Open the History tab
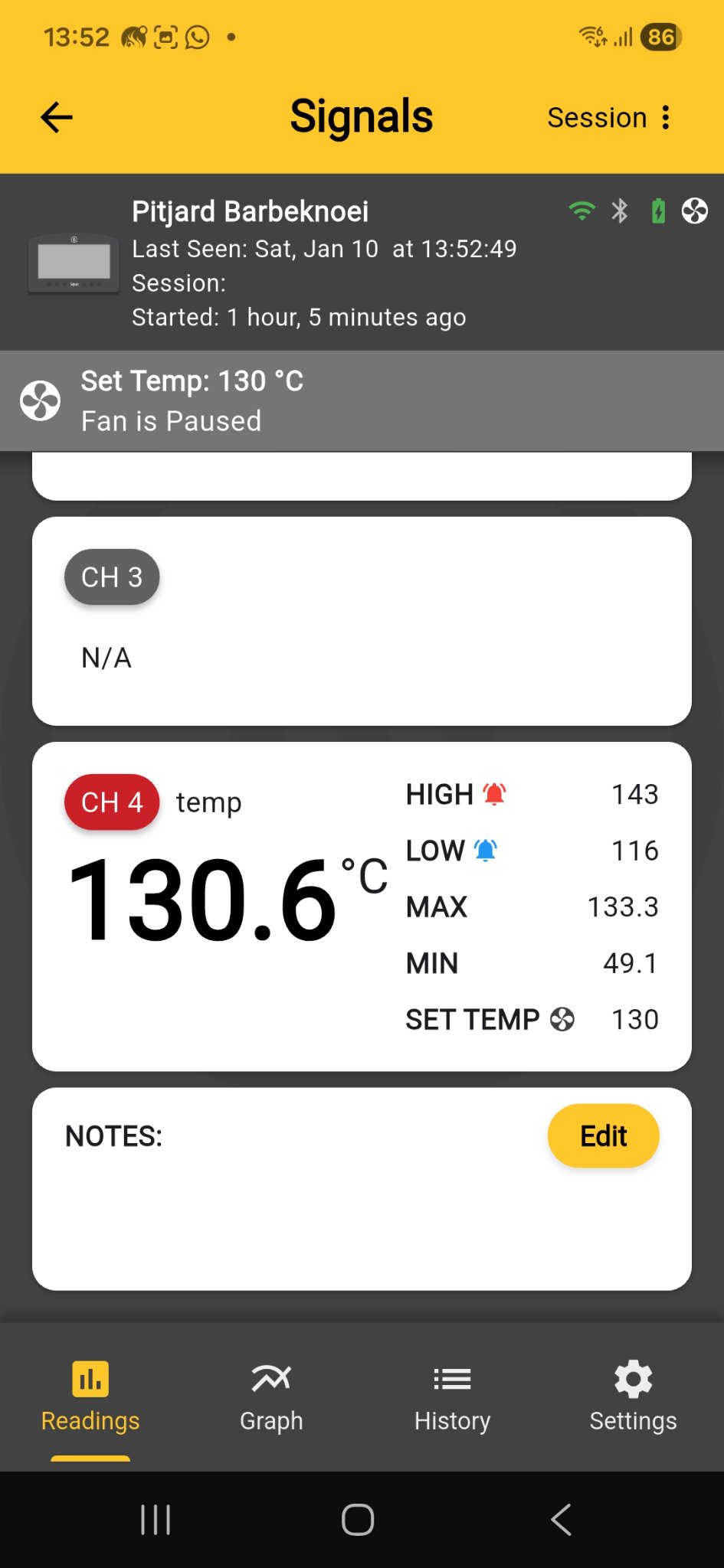 452,1398
